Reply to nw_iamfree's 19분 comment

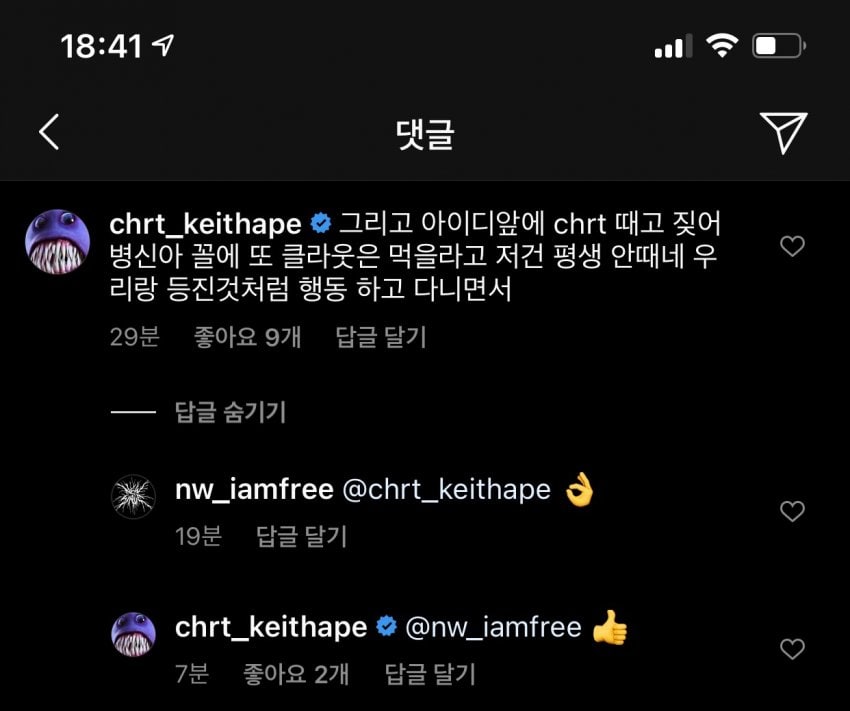click(x=301, y=536)
